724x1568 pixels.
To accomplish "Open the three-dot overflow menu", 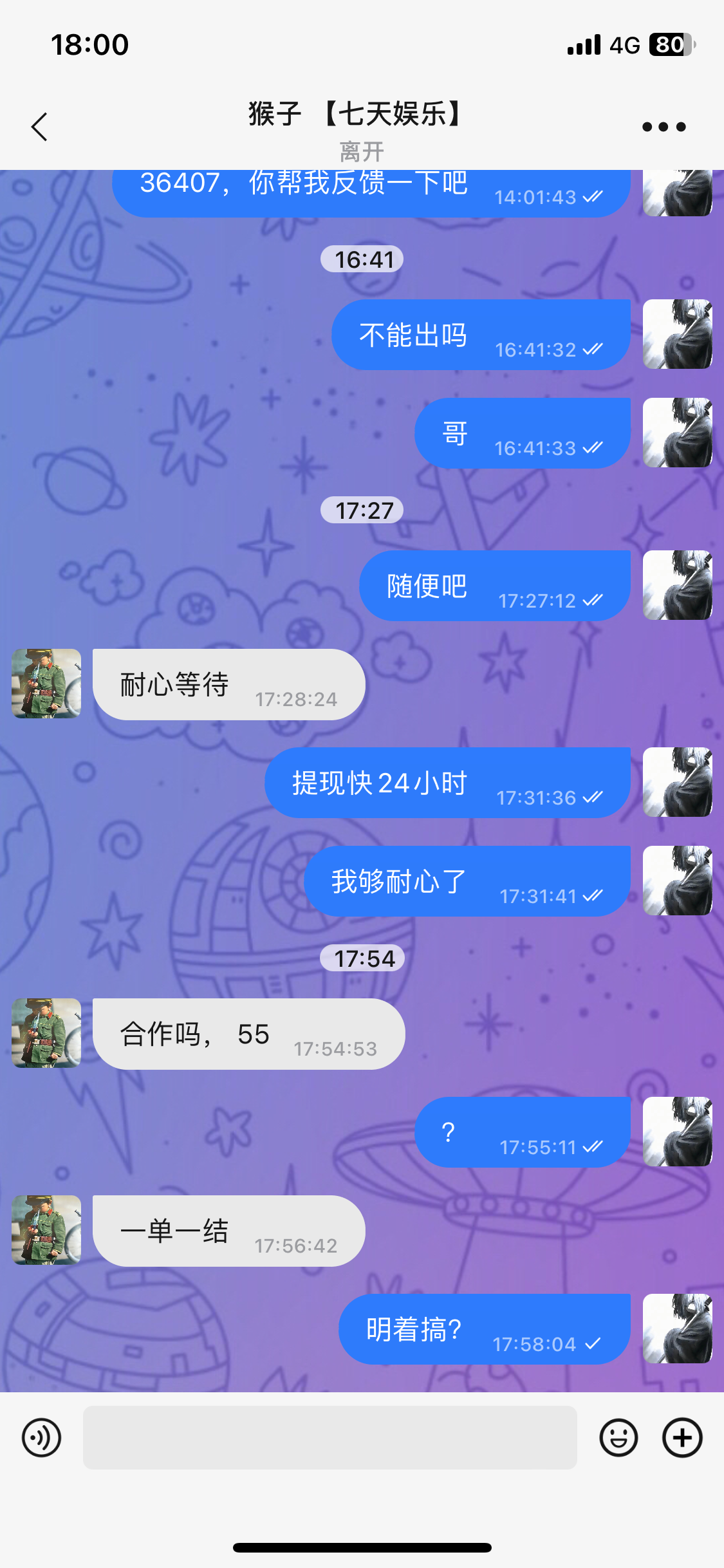I will click(x=664, y=127).
